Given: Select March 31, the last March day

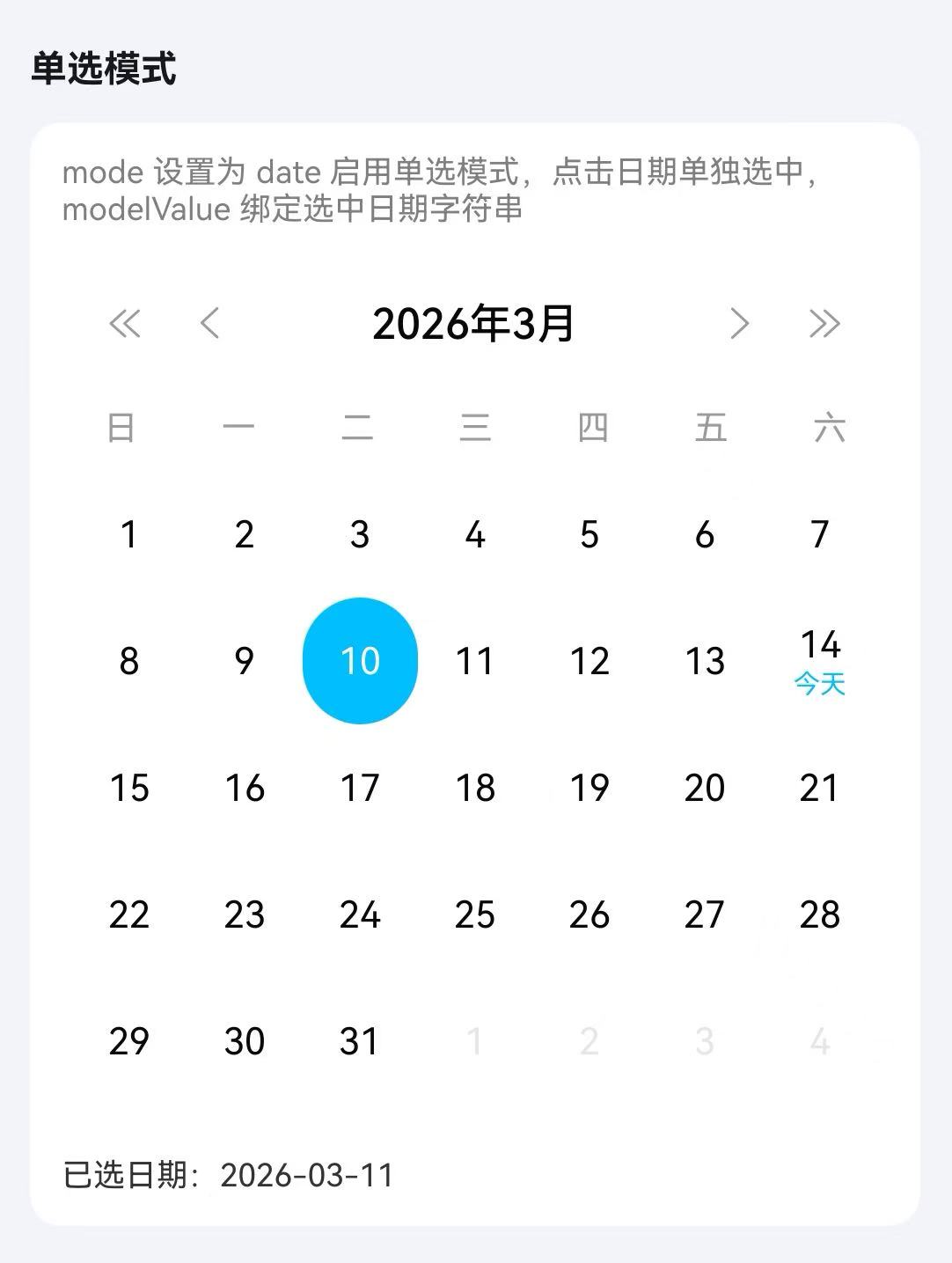Looking at the screenshot, I should pos(360,1040).
